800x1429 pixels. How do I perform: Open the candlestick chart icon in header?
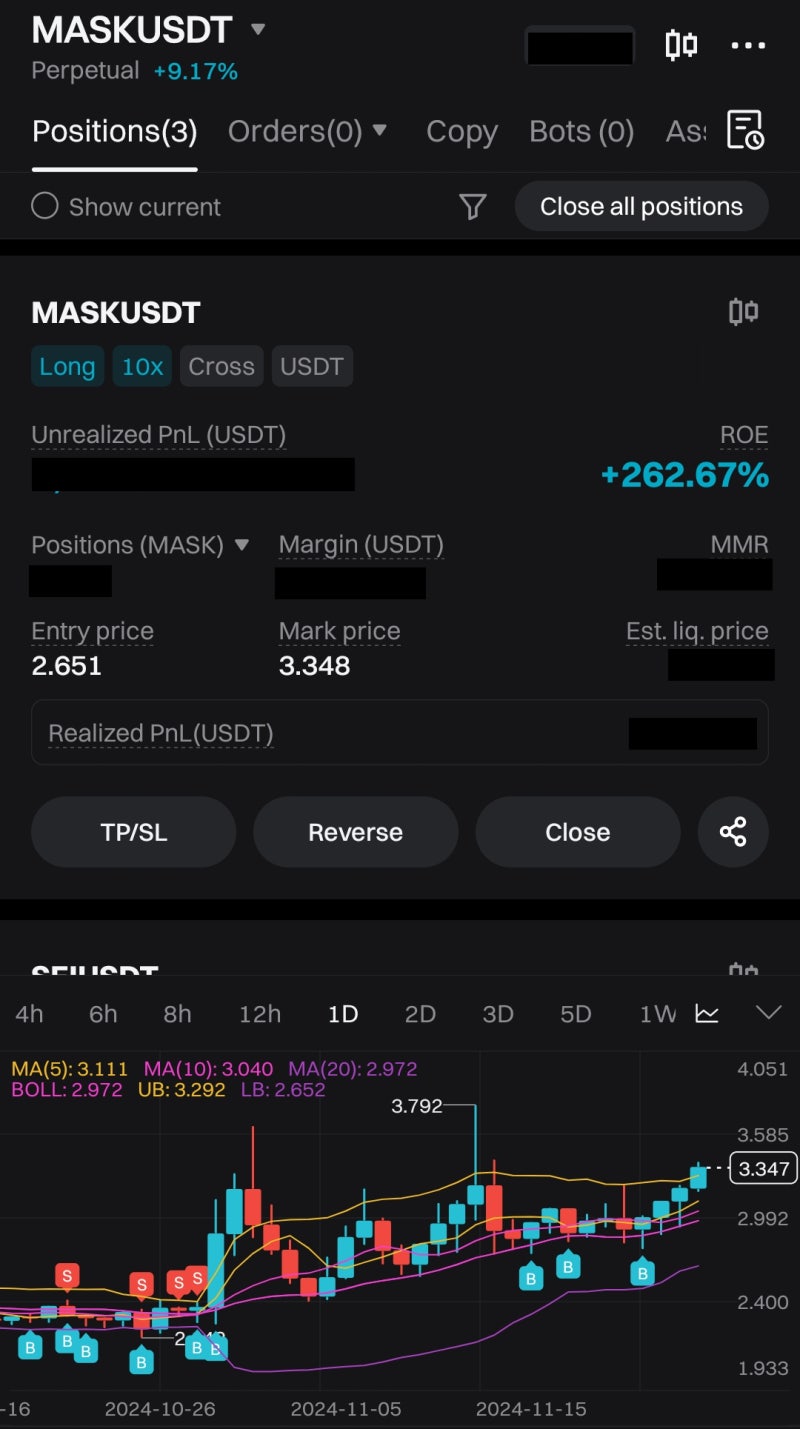(x=681, y=45)
